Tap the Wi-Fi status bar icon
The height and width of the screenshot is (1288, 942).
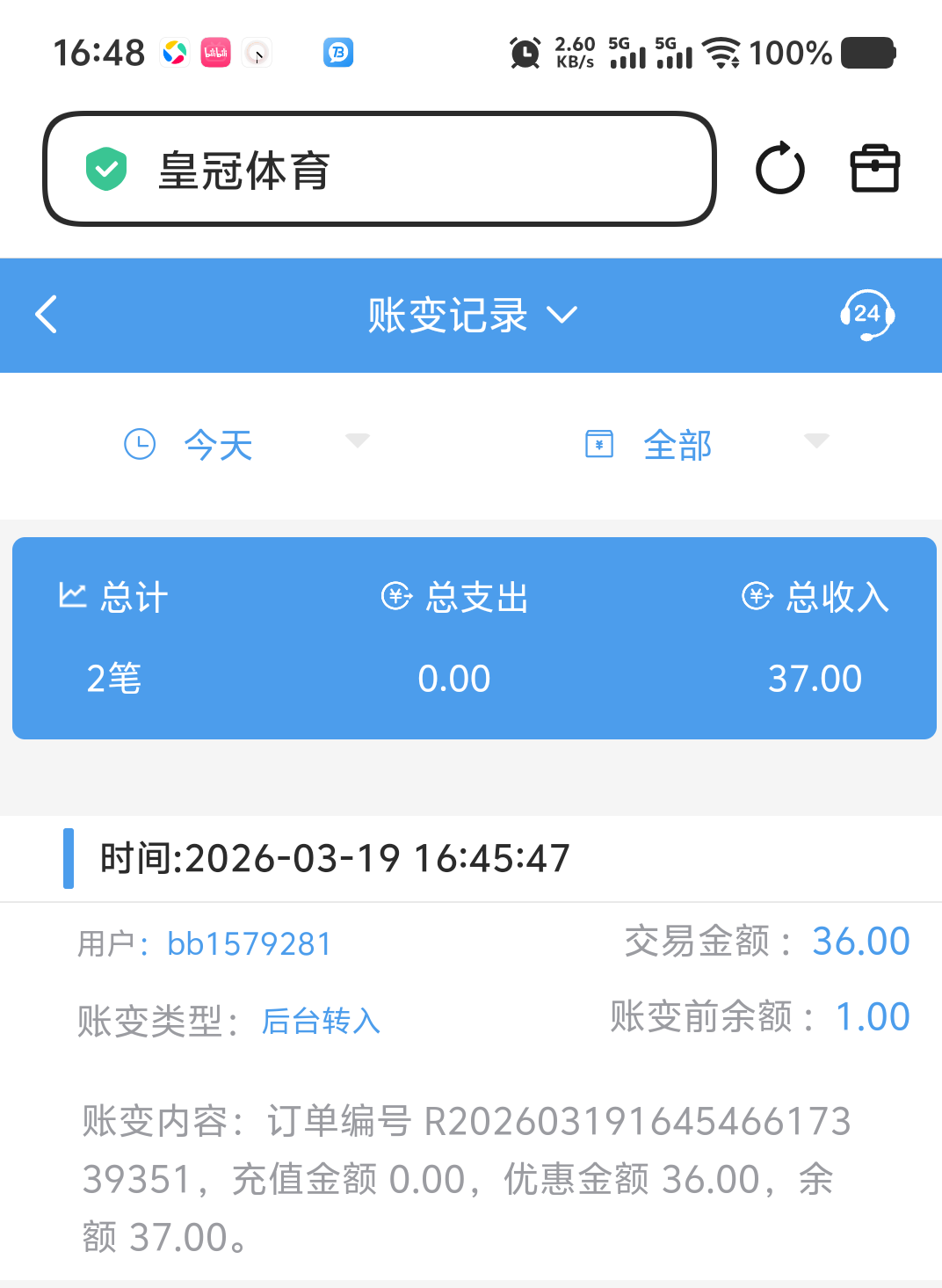click(x=722, y=53)
